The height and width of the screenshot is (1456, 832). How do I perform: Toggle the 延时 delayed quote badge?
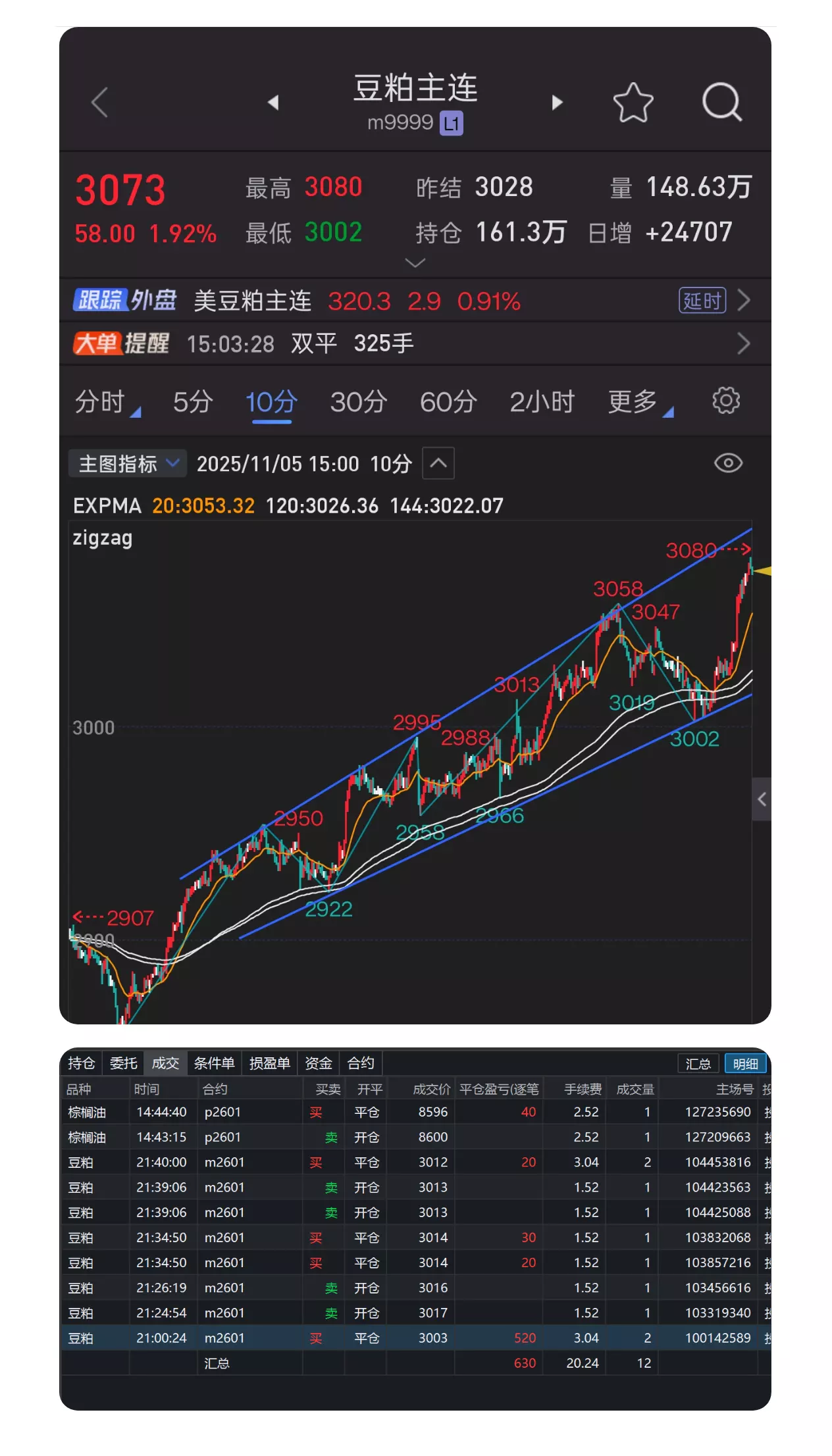pyautogui.click(x=701, y=300)
